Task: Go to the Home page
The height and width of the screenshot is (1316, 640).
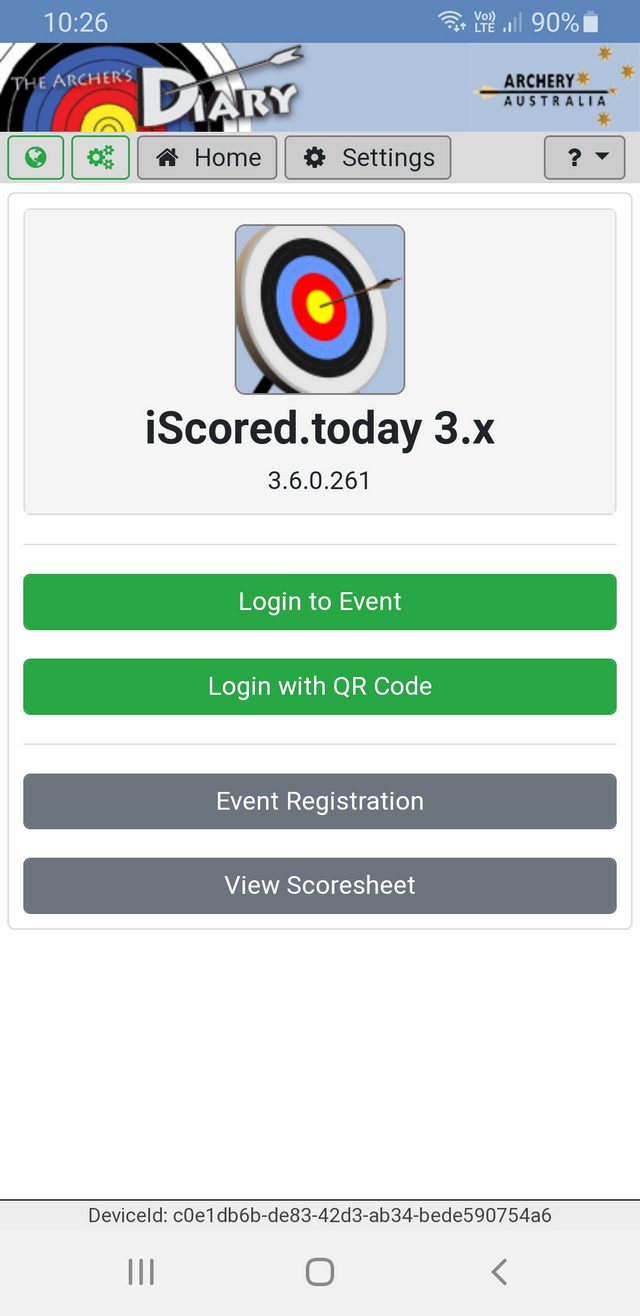Action: click(207, 158)
